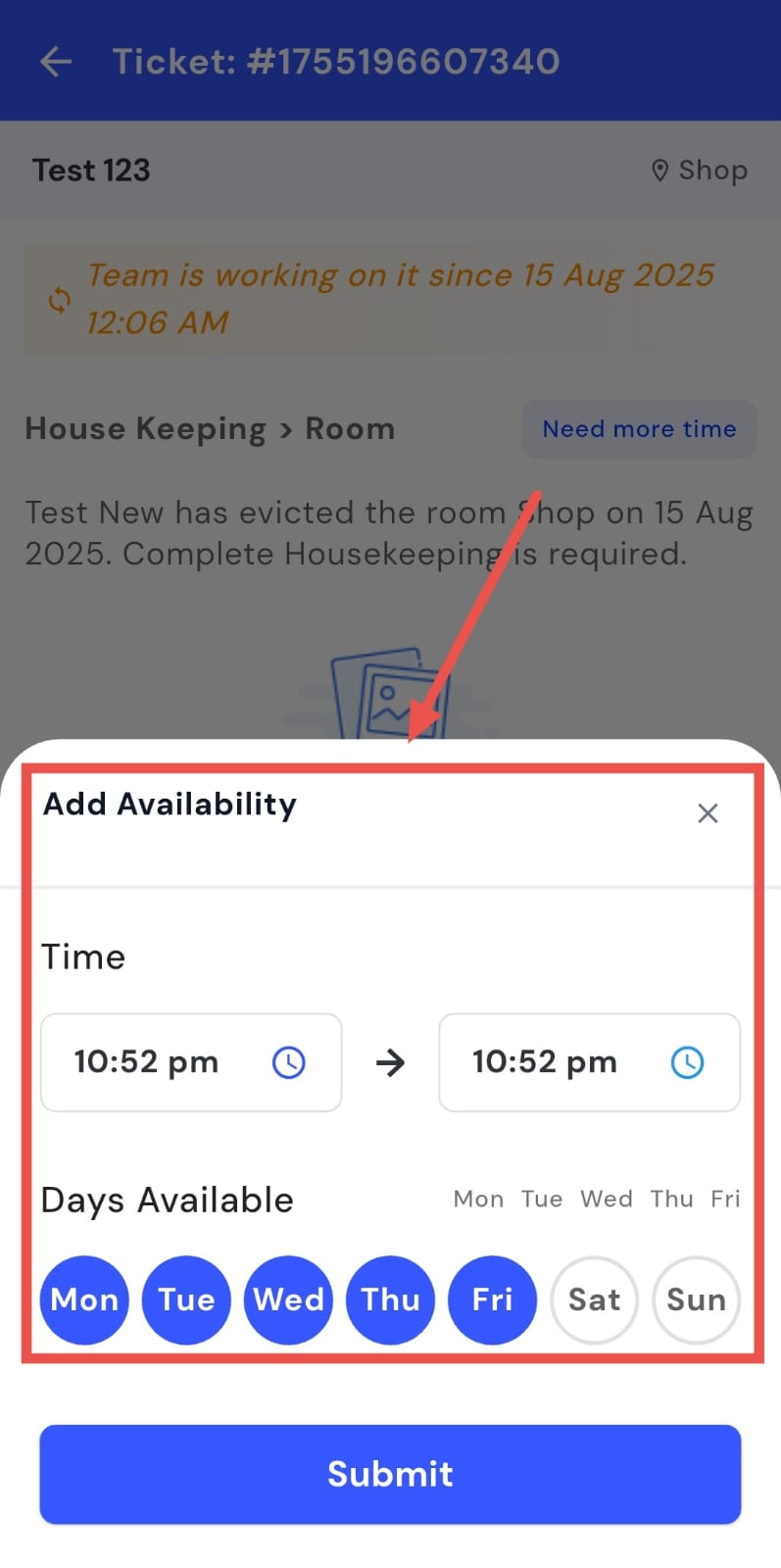The height and width of the screenshot is (1568, 781).
Task: Open the end time picker
Action: click(589, 1062)
